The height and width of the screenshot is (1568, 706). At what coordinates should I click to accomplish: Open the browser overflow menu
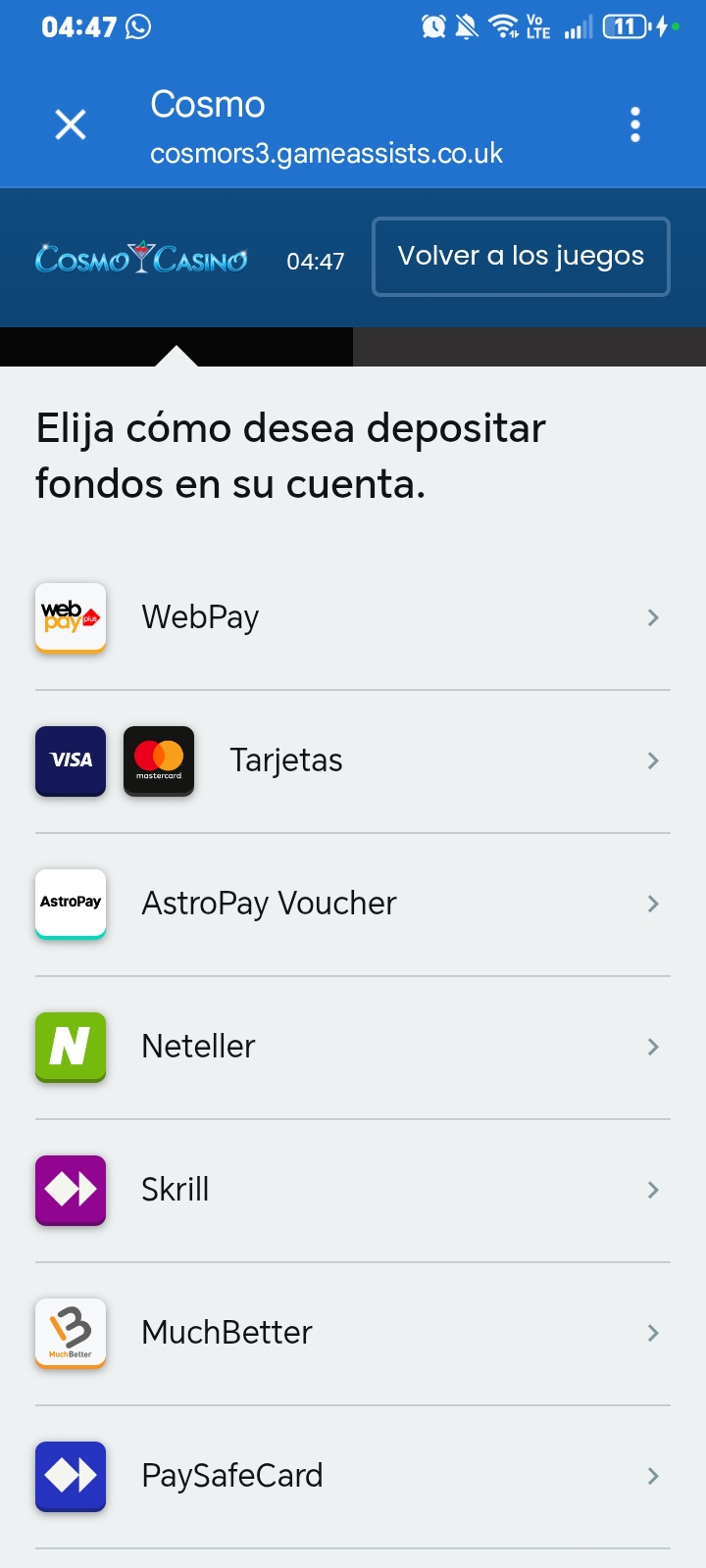[635, 124]
